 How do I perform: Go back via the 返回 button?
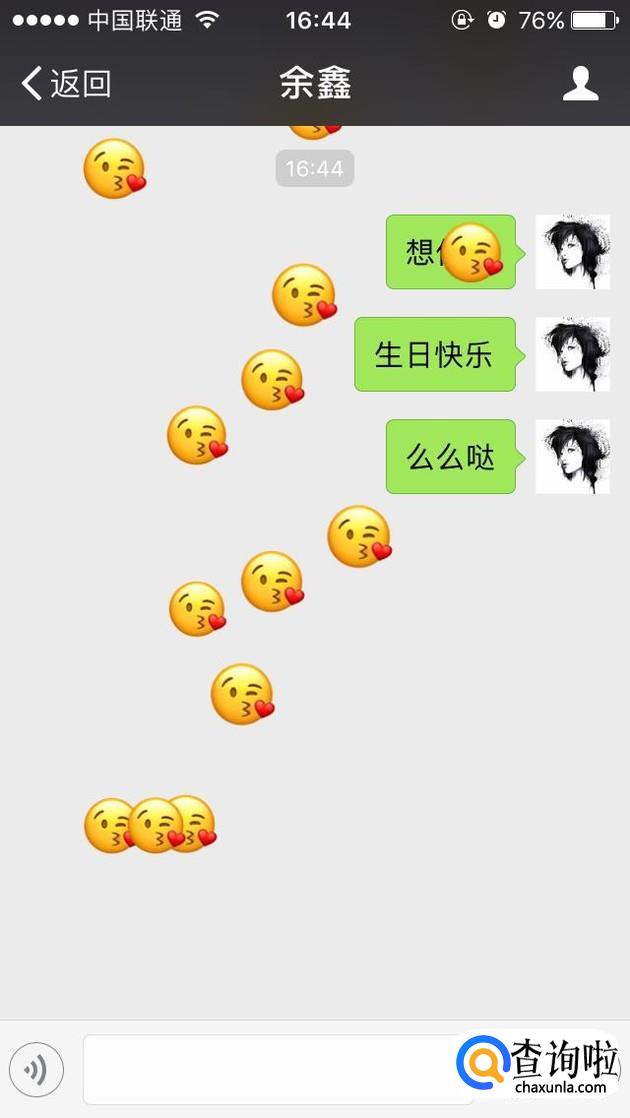pyautogui.click(x=66, y=83)
